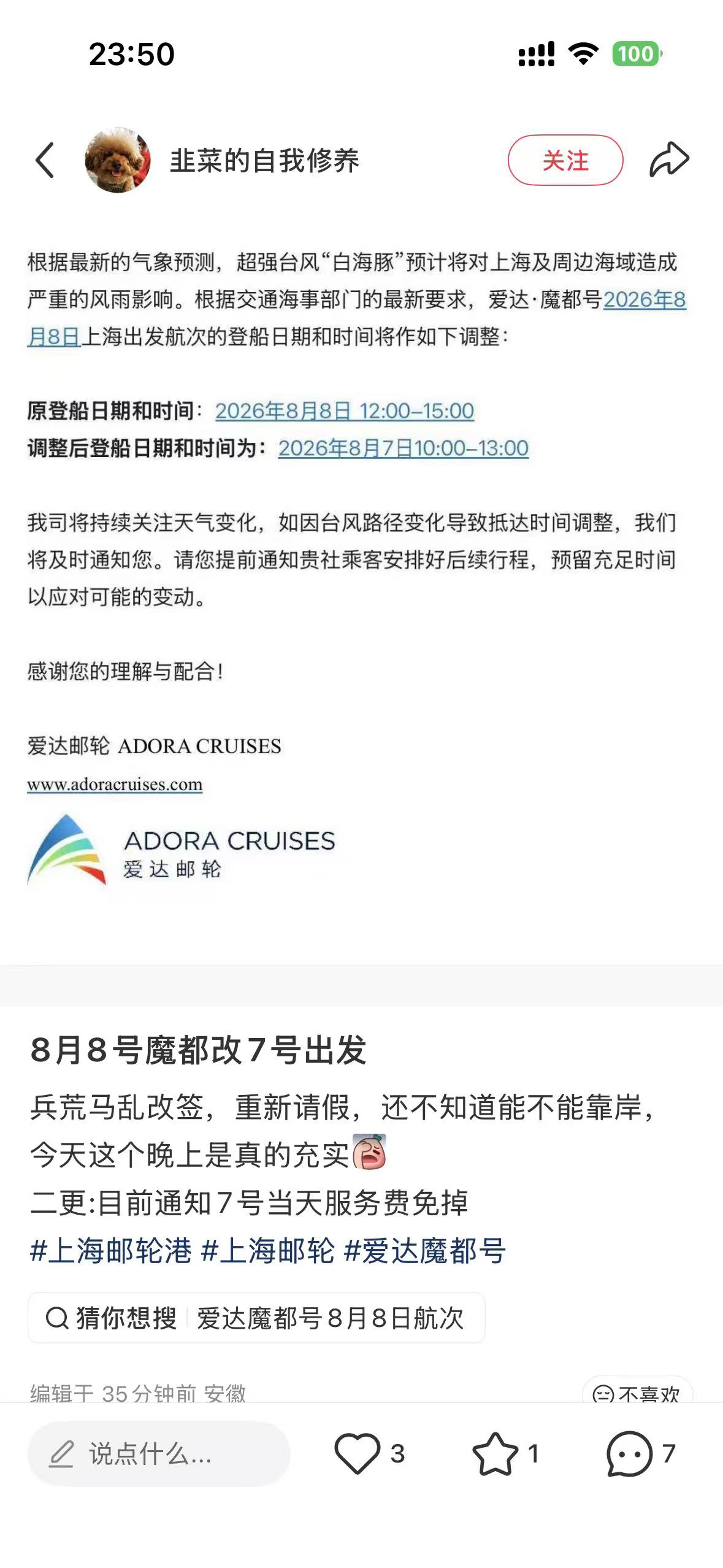Image resolution: width=723 pixels, height=1568 pixels.
Task: Open hashtag #爱达魔都号
Action: pyautogui.click(x=425, y=1251)
